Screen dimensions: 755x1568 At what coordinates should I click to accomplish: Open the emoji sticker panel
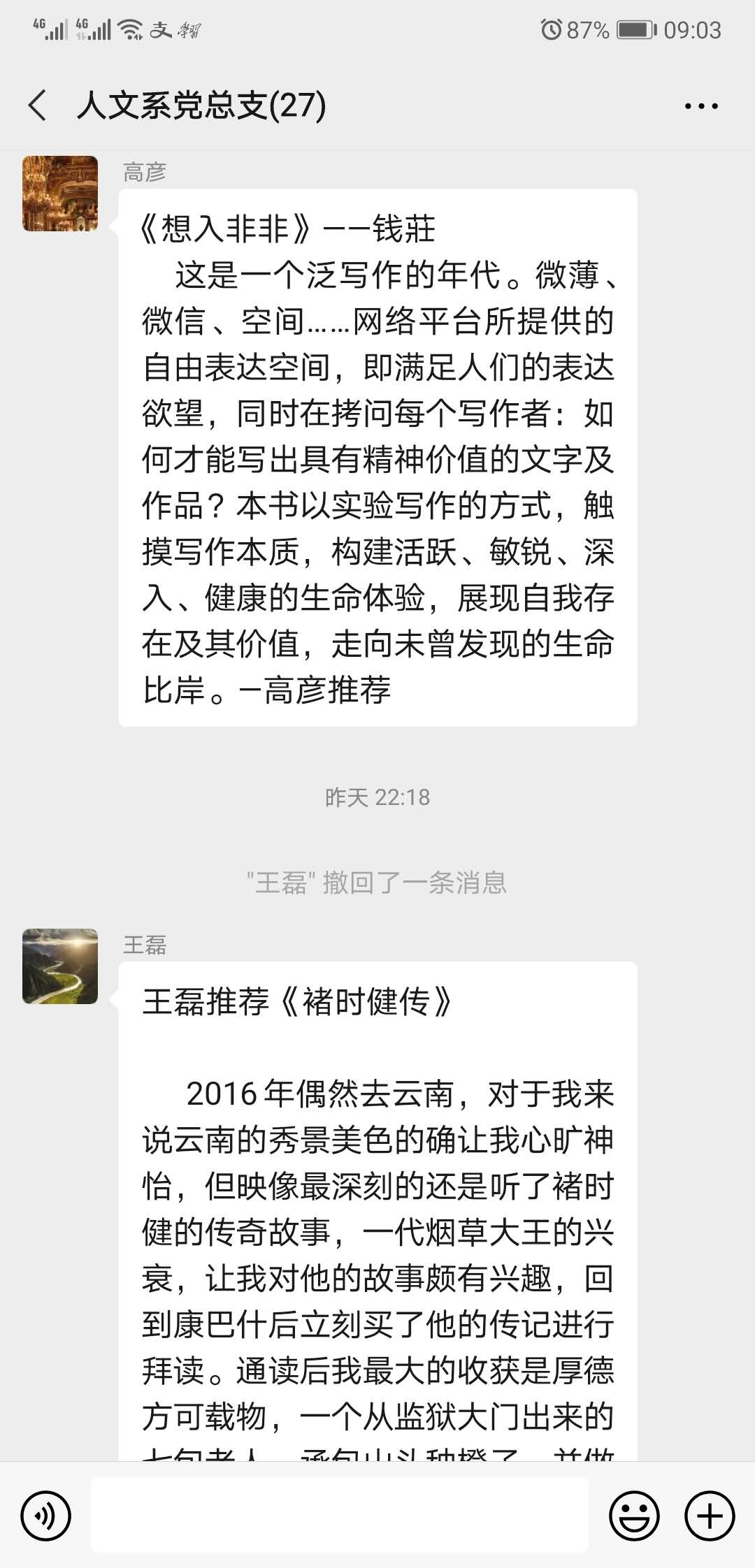(x=634, y=1516)
